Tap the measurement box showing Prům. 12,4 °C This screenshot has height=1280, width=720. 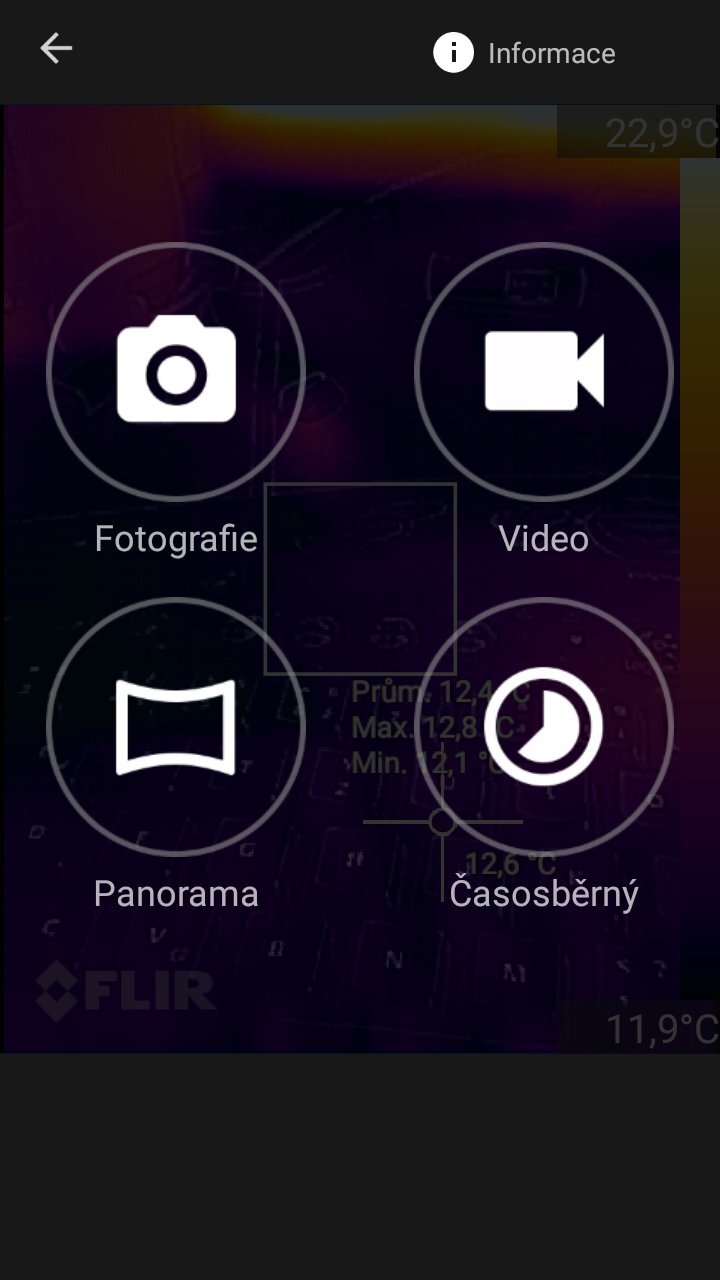(x=360, y=580)
